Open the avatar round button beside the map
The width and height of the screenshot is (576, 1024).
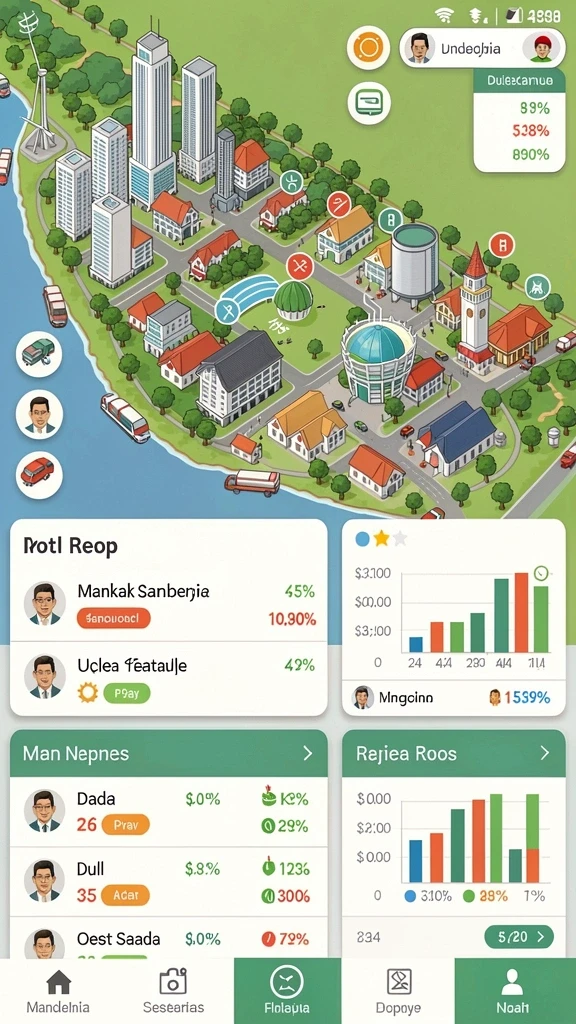[x=39, y=414]
